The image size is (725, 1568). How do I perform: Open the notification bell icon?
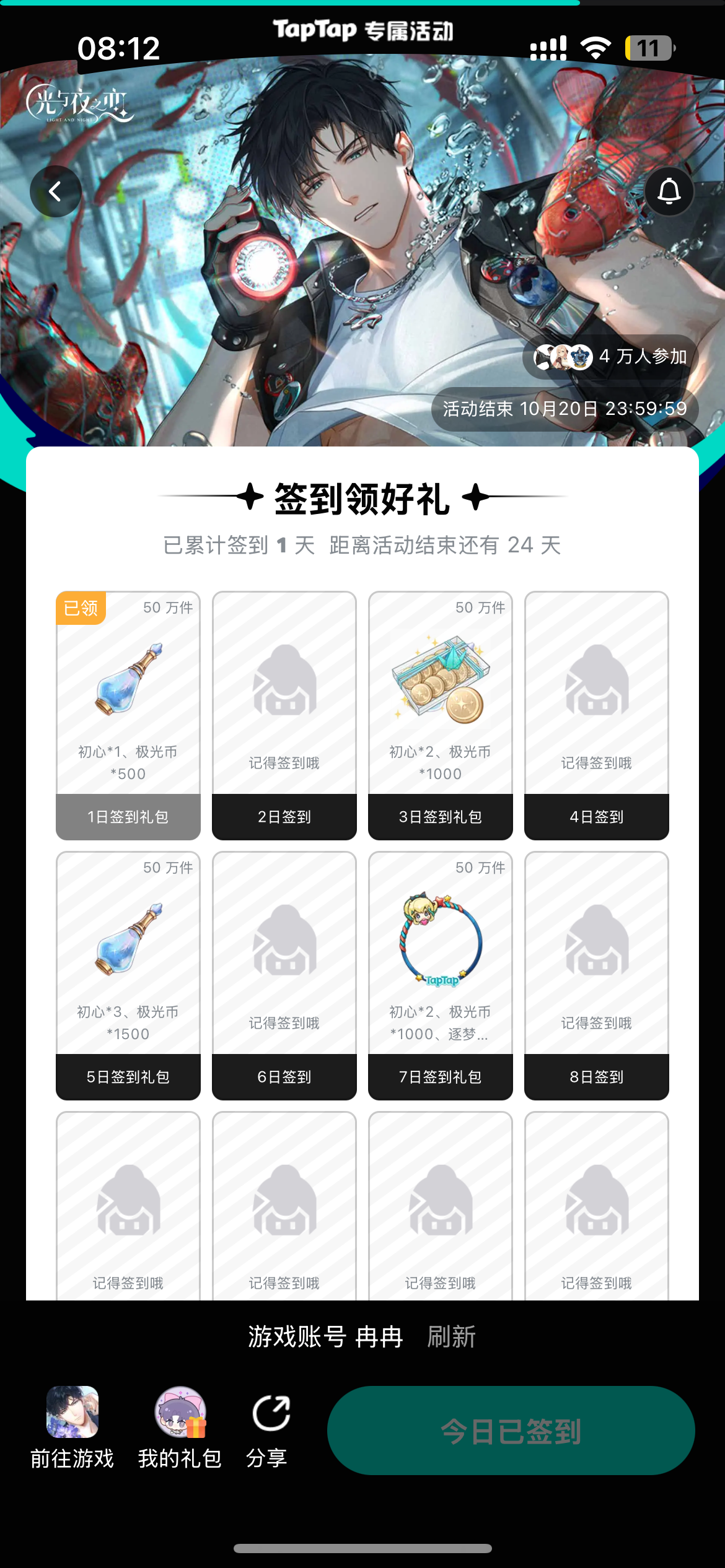669,191
